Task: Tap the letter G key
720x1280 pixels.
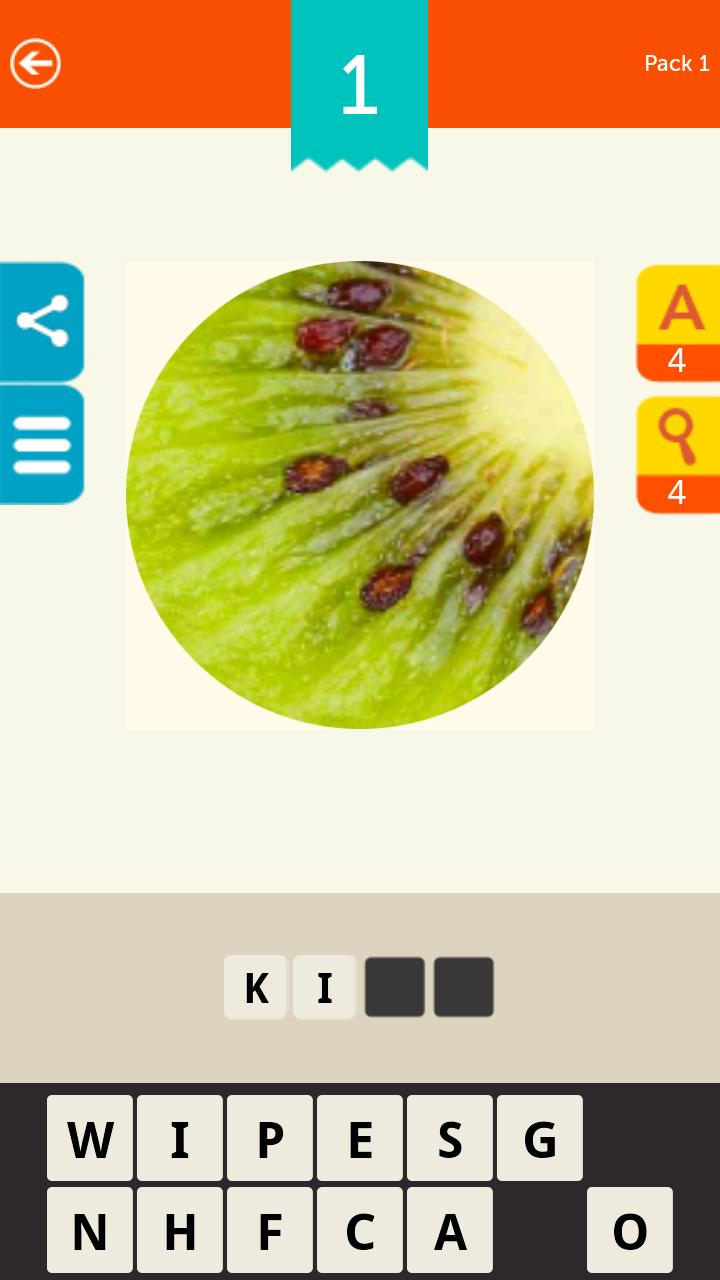Action: pos(540,1138)
